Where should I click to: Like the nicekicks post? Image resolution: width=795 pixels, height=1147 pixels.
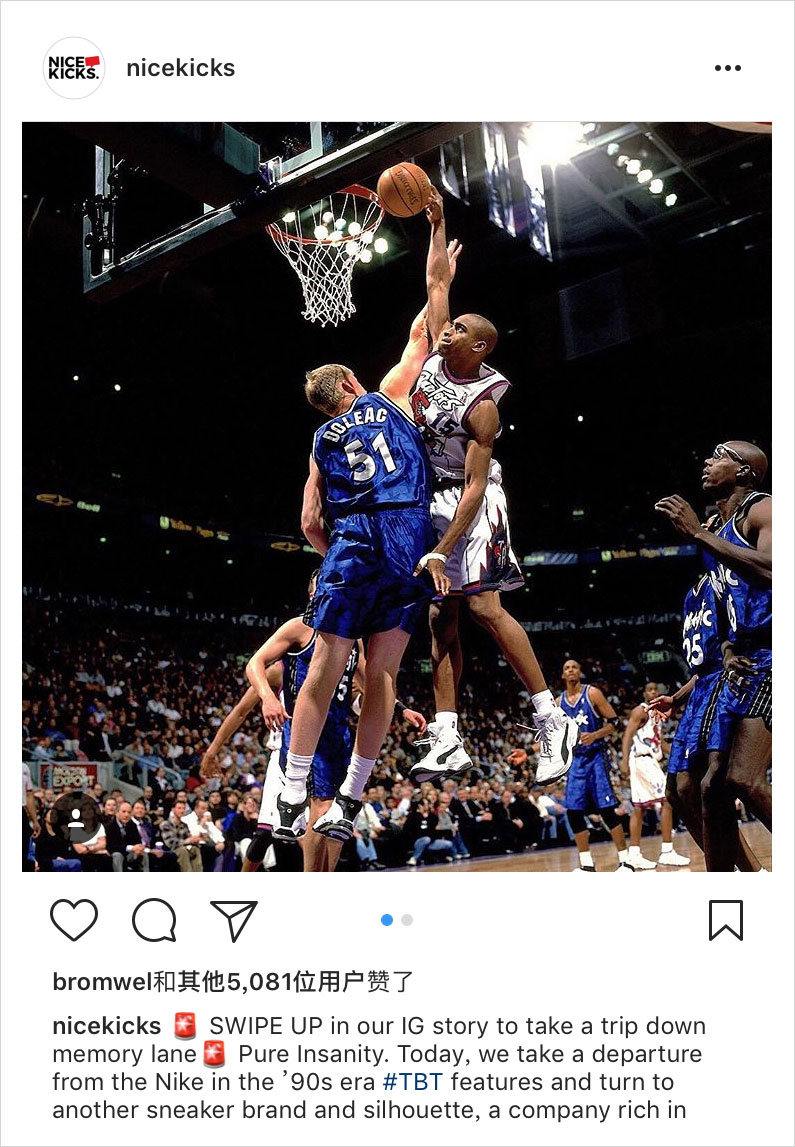click(x=74, y=920)
